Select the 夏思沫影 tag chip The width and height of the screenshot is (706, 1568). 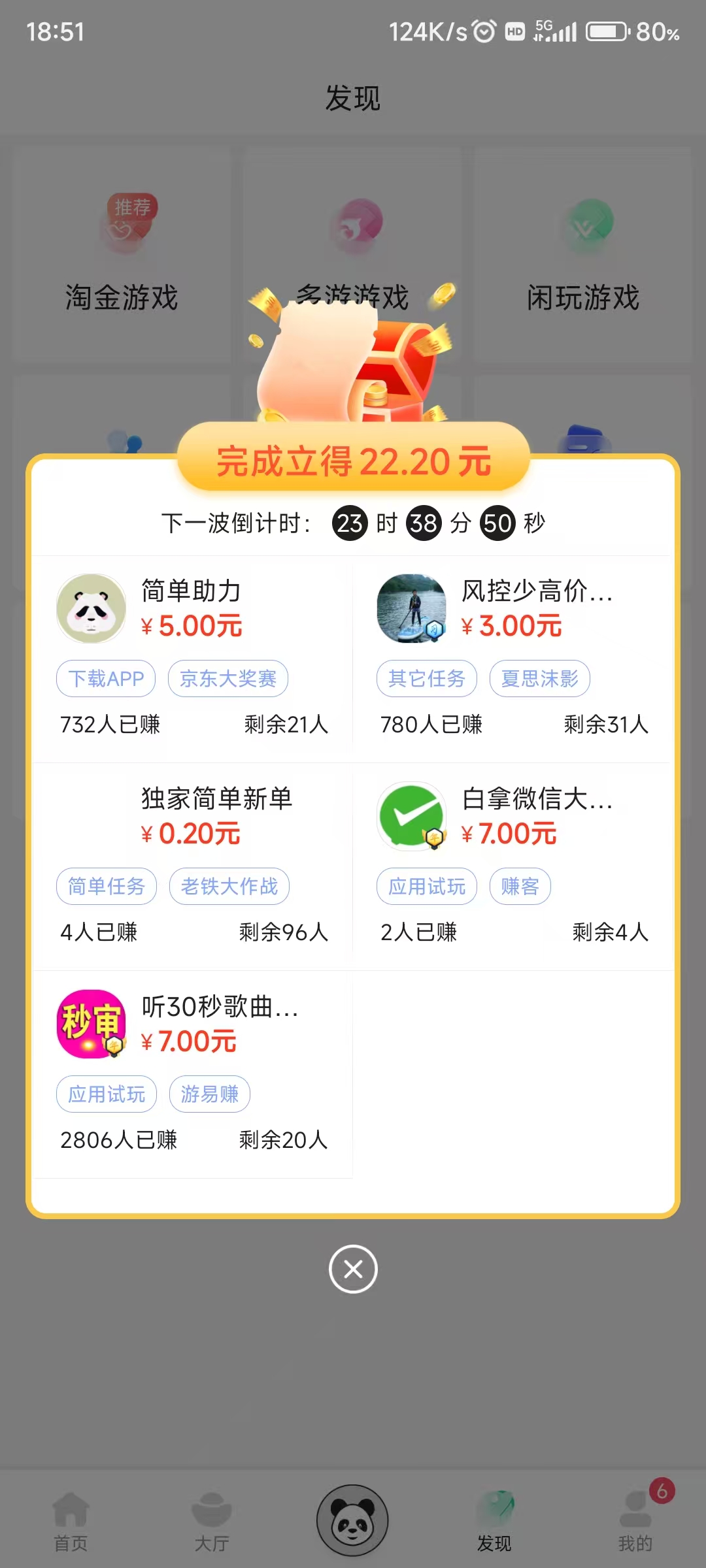(x=539, y=679)
